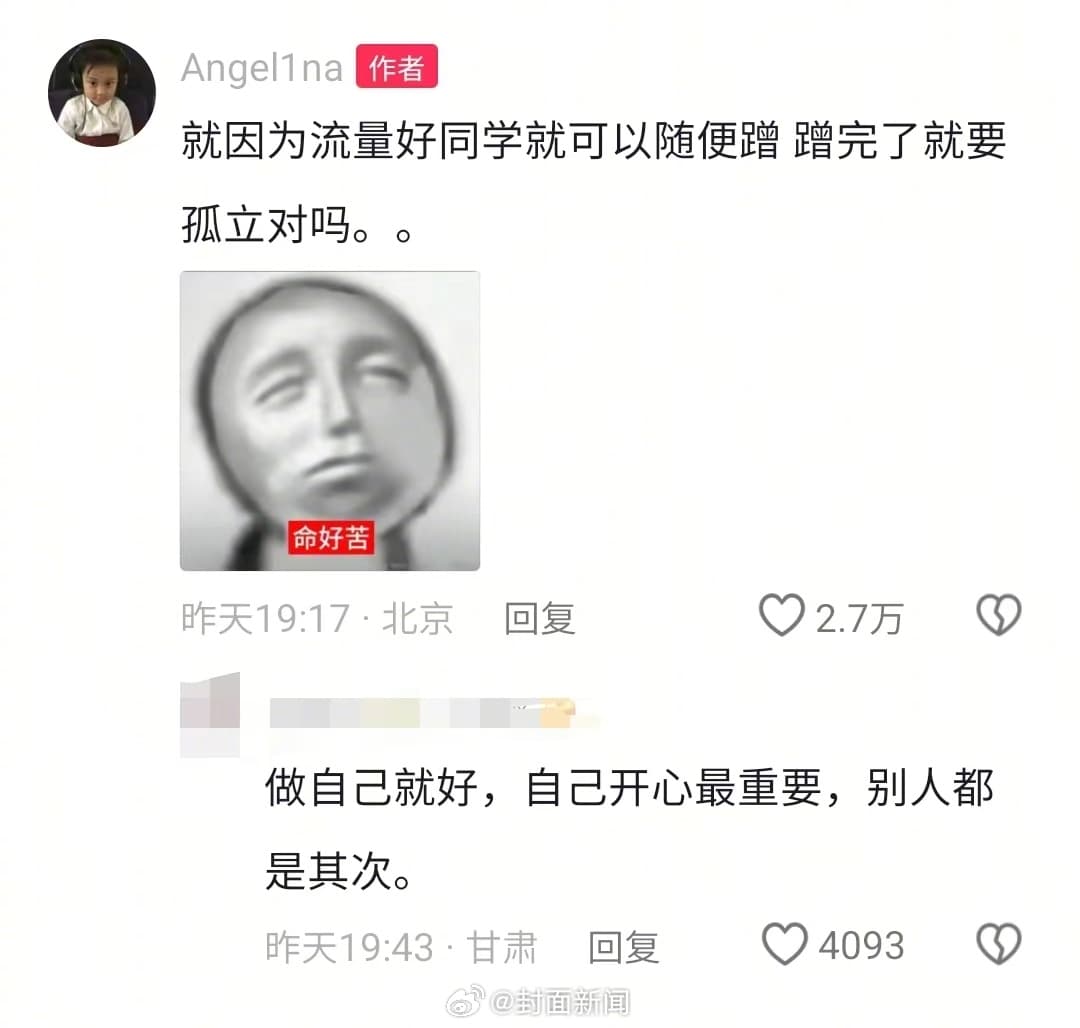The height and width of the screenshot is (1028, 1080).
Task: Open the blurred replier's avatar
Action: click(210, 714)
